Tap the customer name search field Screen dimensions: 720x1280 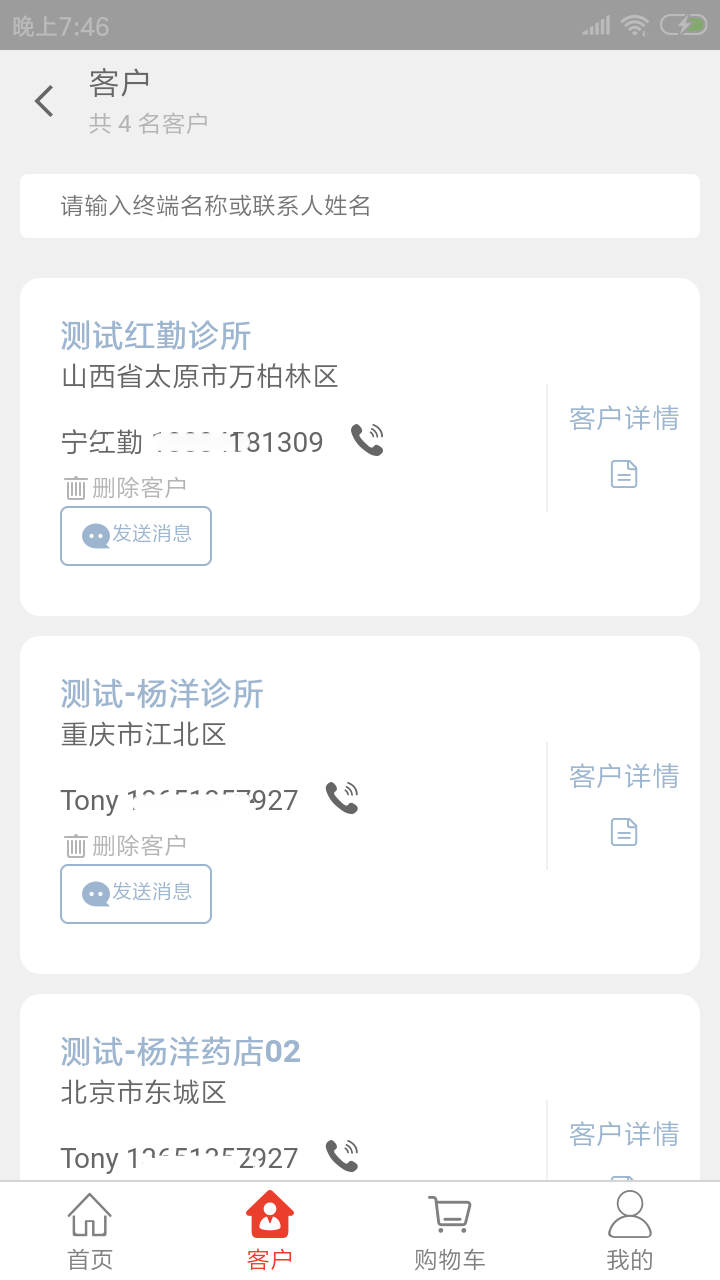click(x=360, y=206)
